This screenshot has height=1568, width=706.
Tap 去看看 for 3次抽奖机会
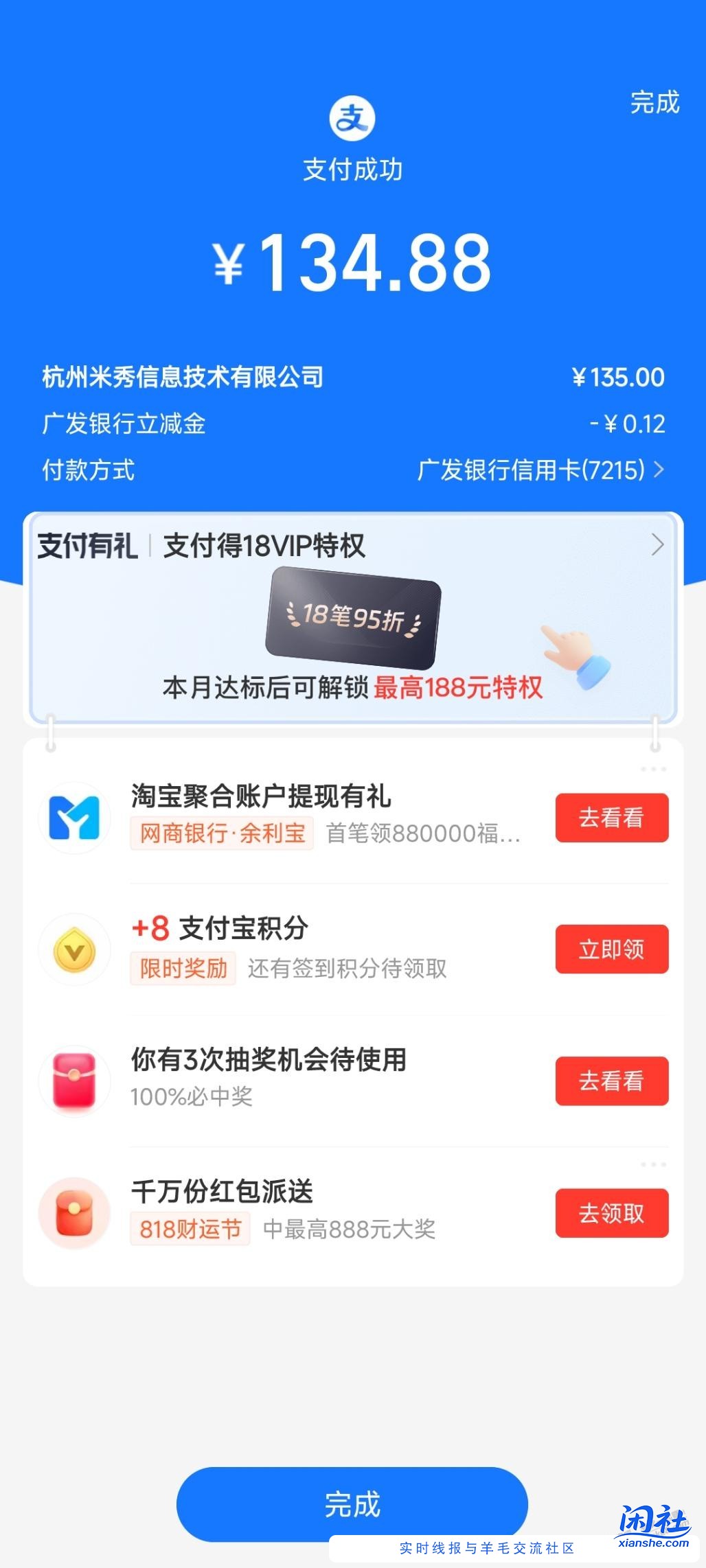[x=611, y=1081]
